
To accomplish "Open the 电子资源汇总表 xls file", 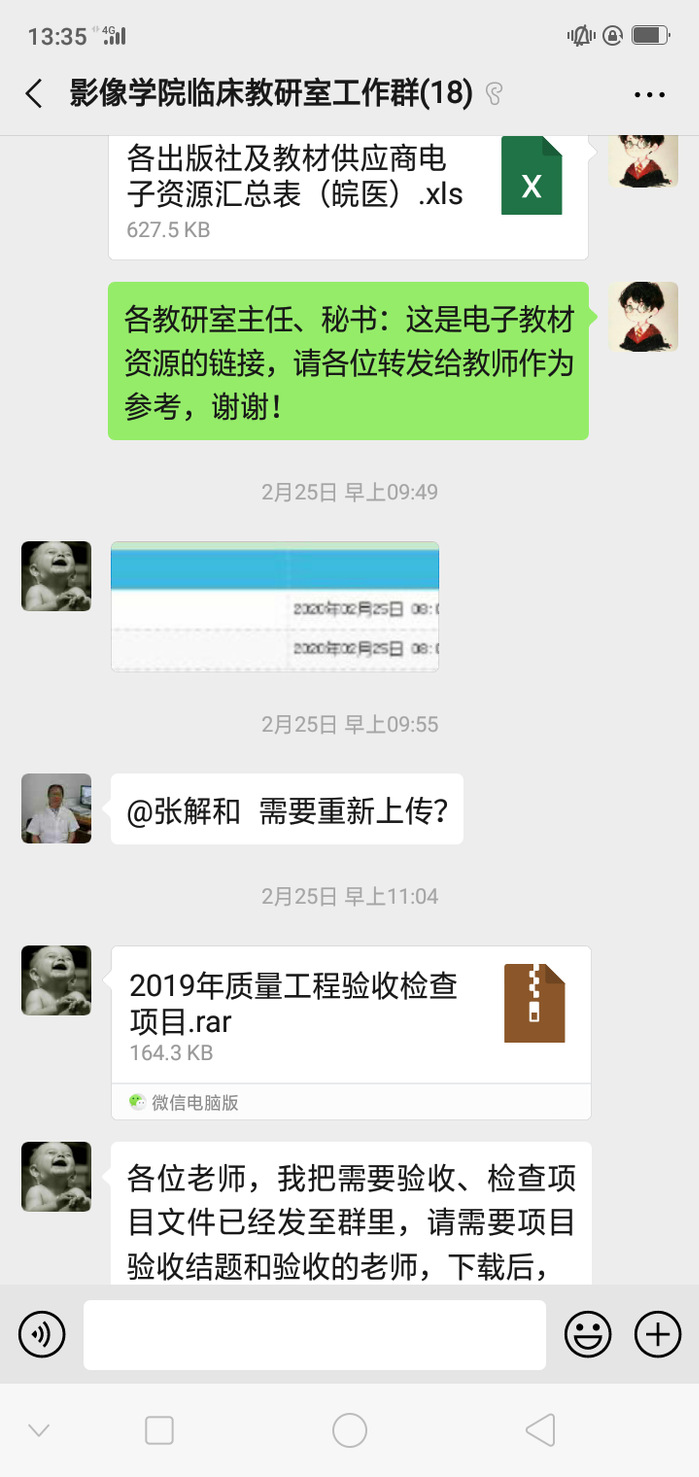I will (x=347, y=195).
